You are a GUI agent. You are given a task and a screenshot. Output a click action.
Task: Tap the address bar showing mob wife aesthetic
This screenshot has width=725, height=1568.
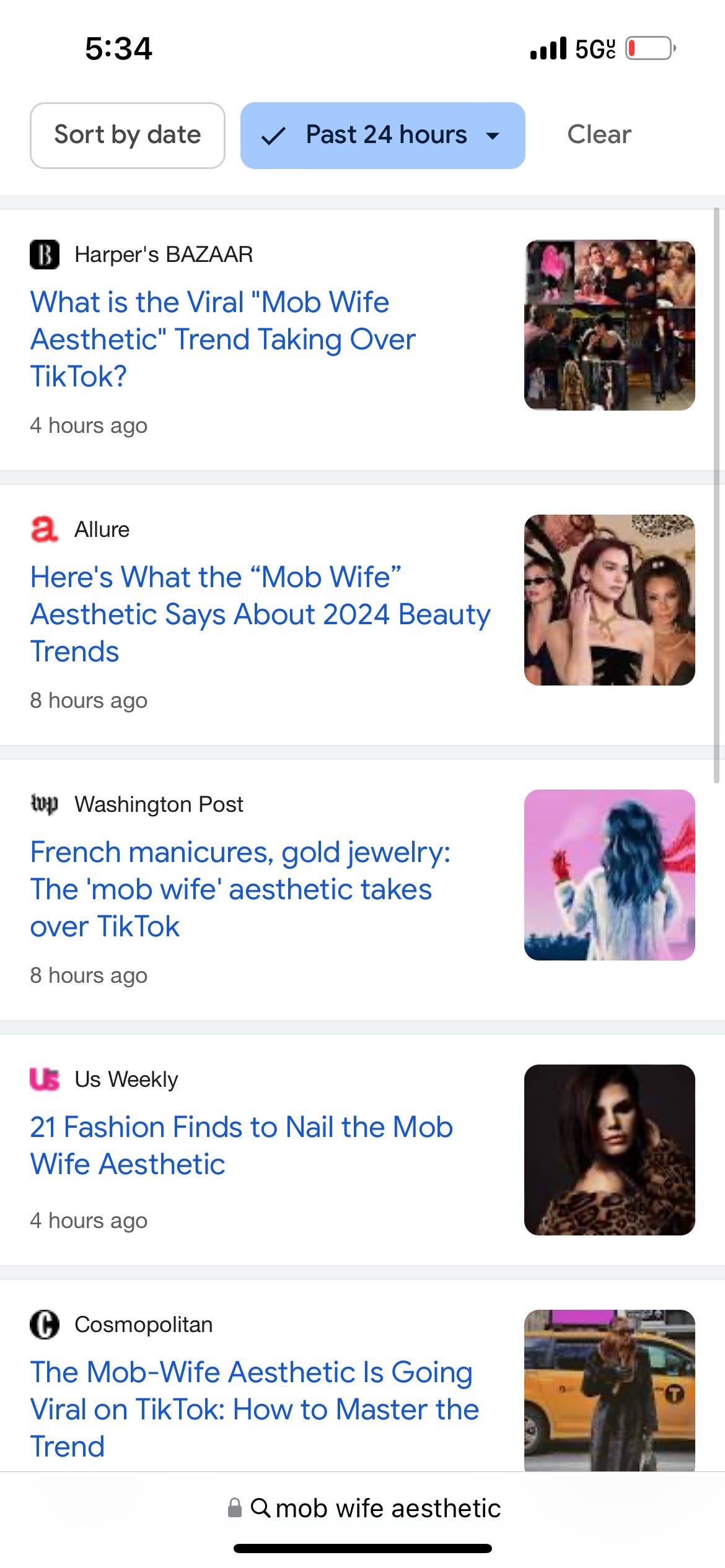[x=363, y=1508]
